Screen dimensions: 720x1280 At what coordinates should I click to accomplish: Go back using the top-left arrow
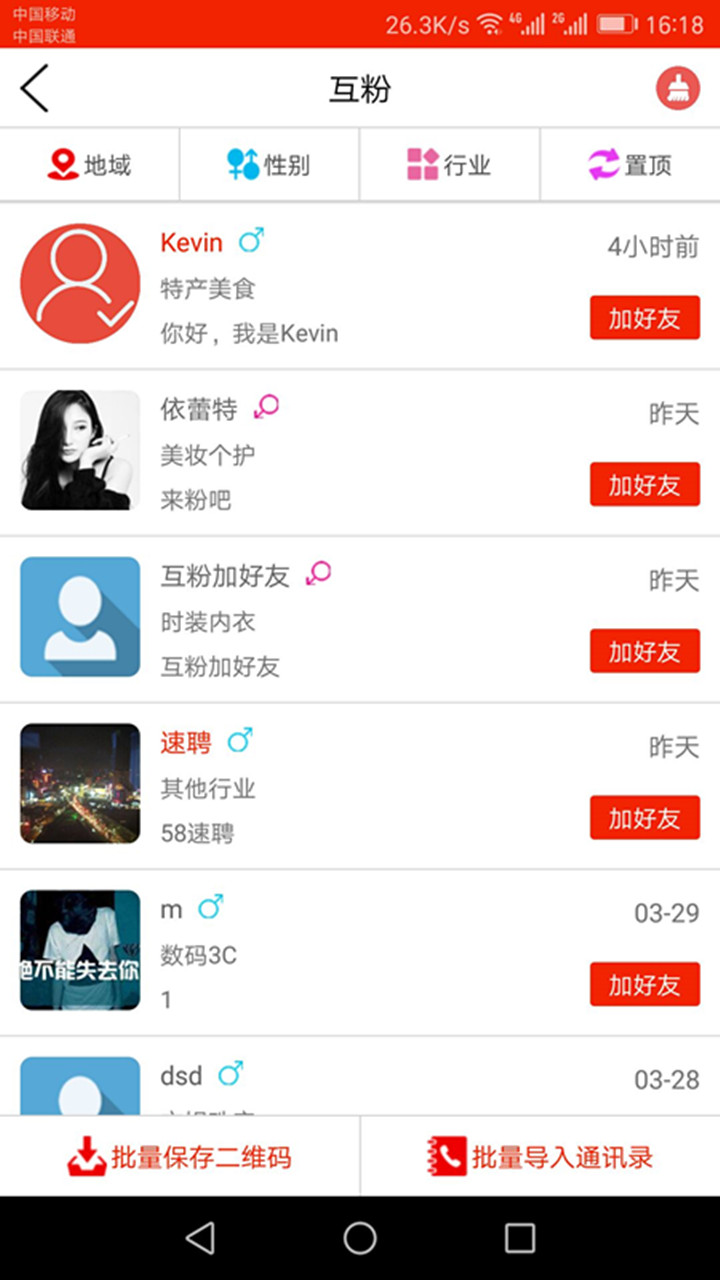point(35,89)
